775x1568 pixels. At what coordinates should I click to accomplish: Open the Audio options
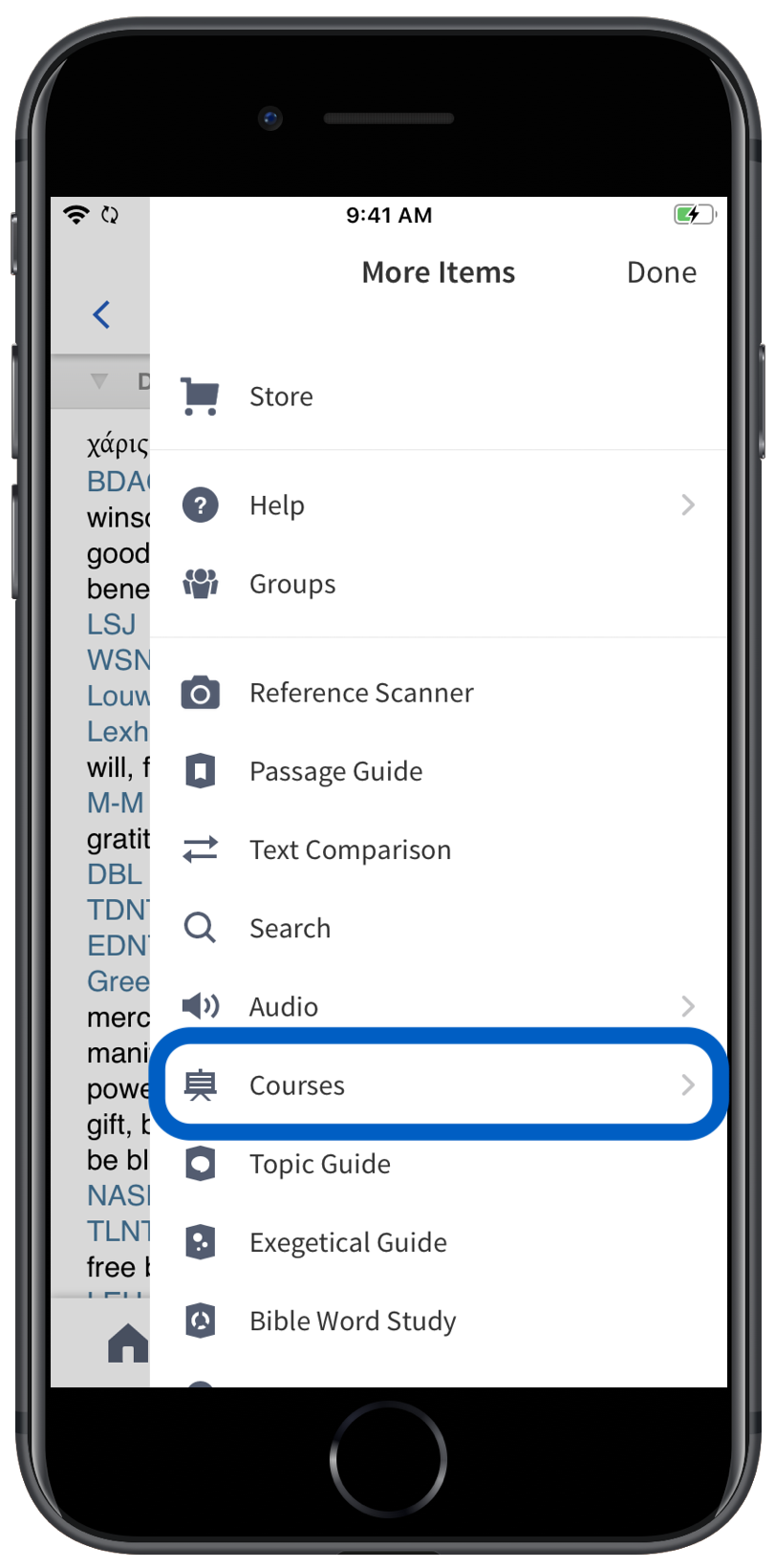pos(439,1006)
